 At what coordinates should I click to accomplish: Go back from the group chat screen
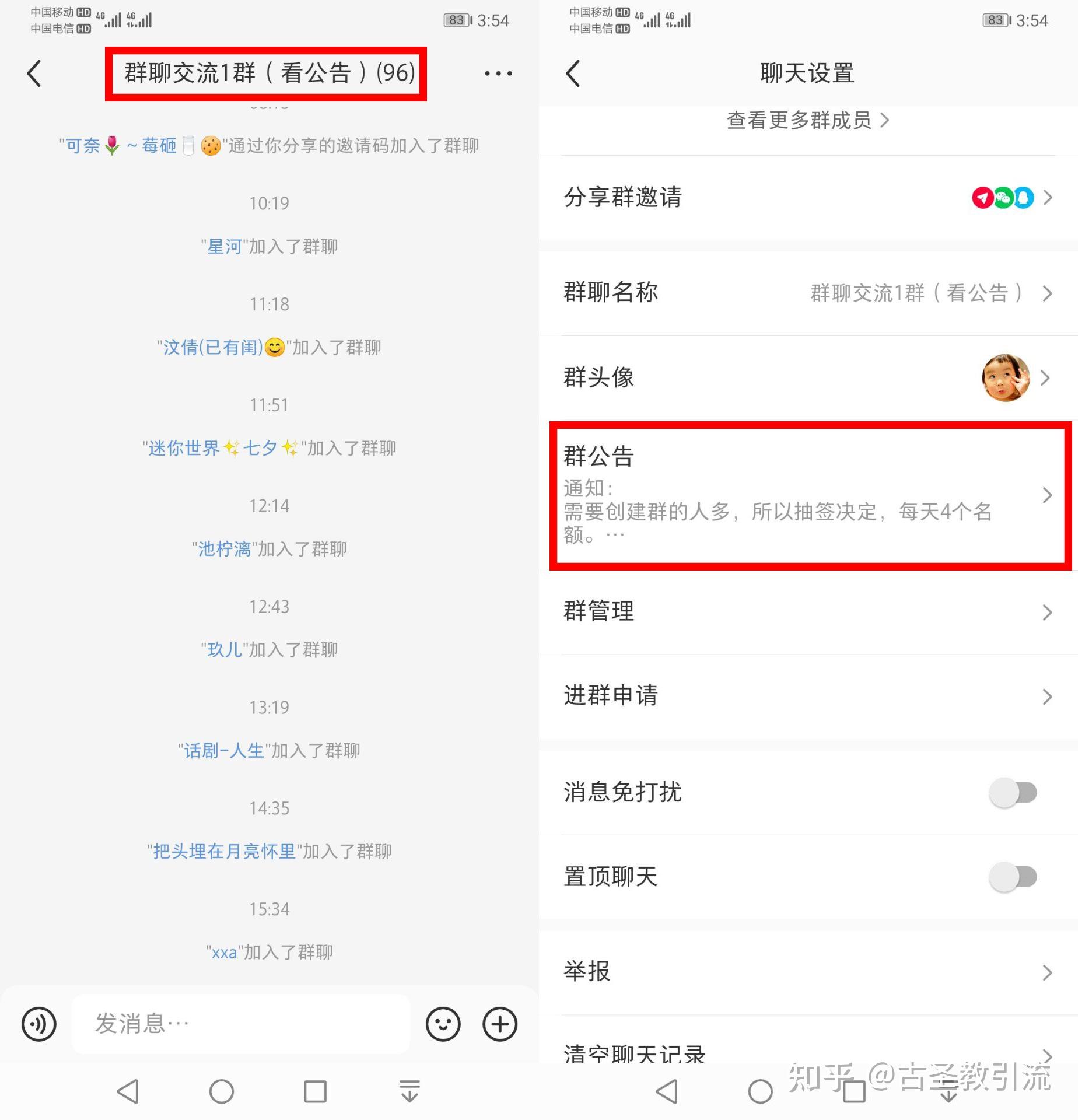pyautogui.click(x=34, y=73)
